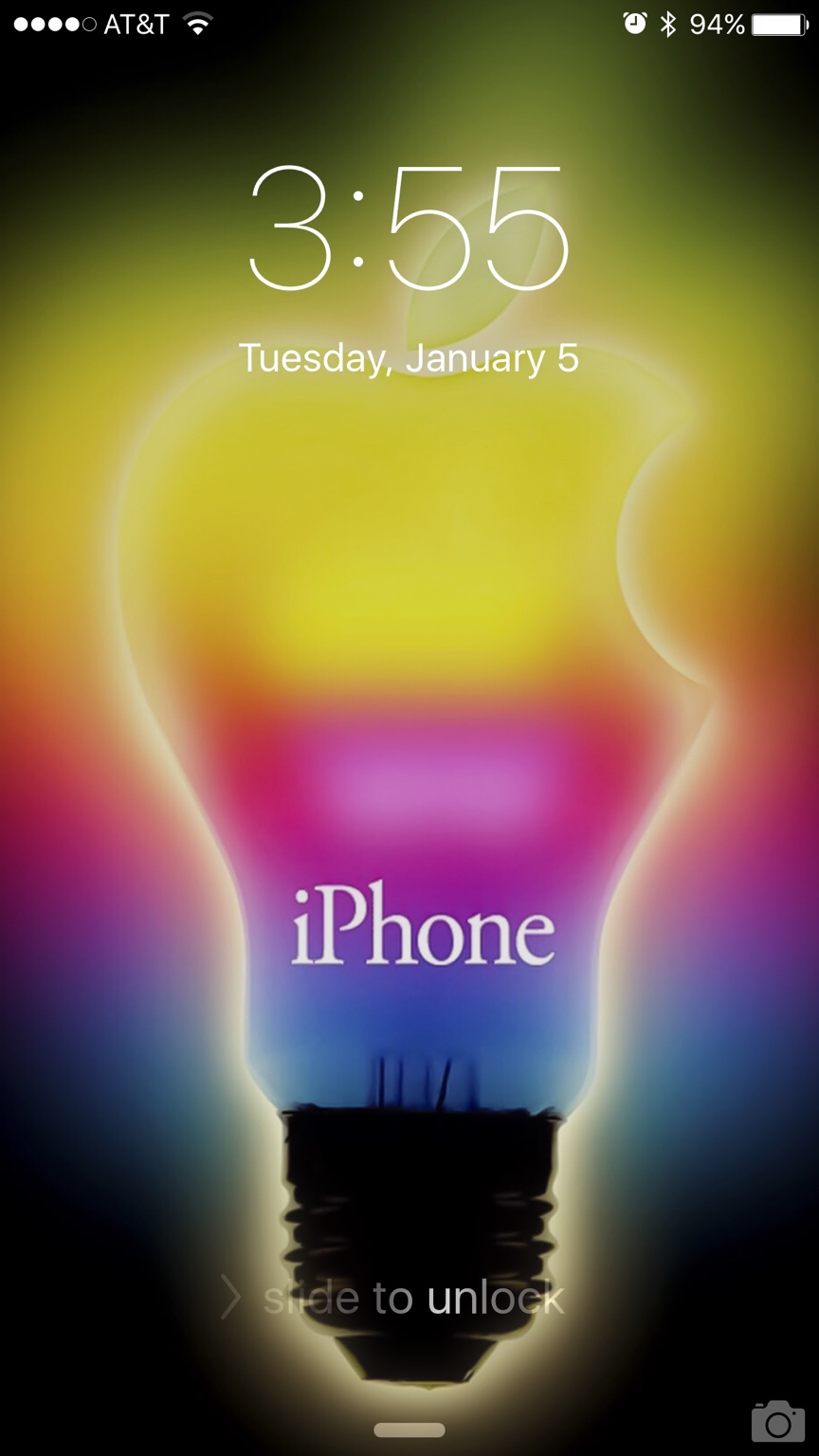This screenshot has height=1456, width=819.
Task: Tap the camera shortcut icon
Action: (777, 1421)
